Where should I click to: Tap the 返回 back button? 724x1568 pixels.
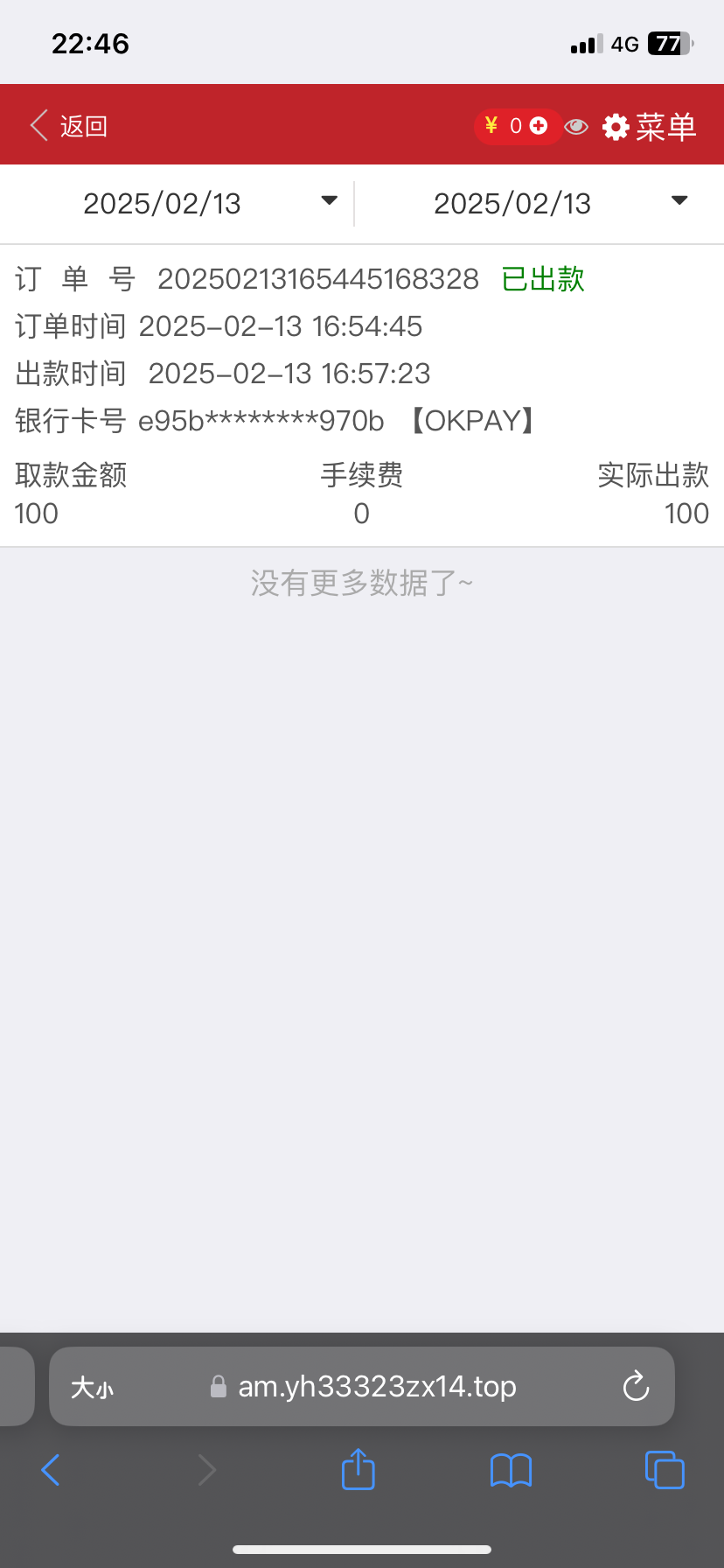point(68,126)
